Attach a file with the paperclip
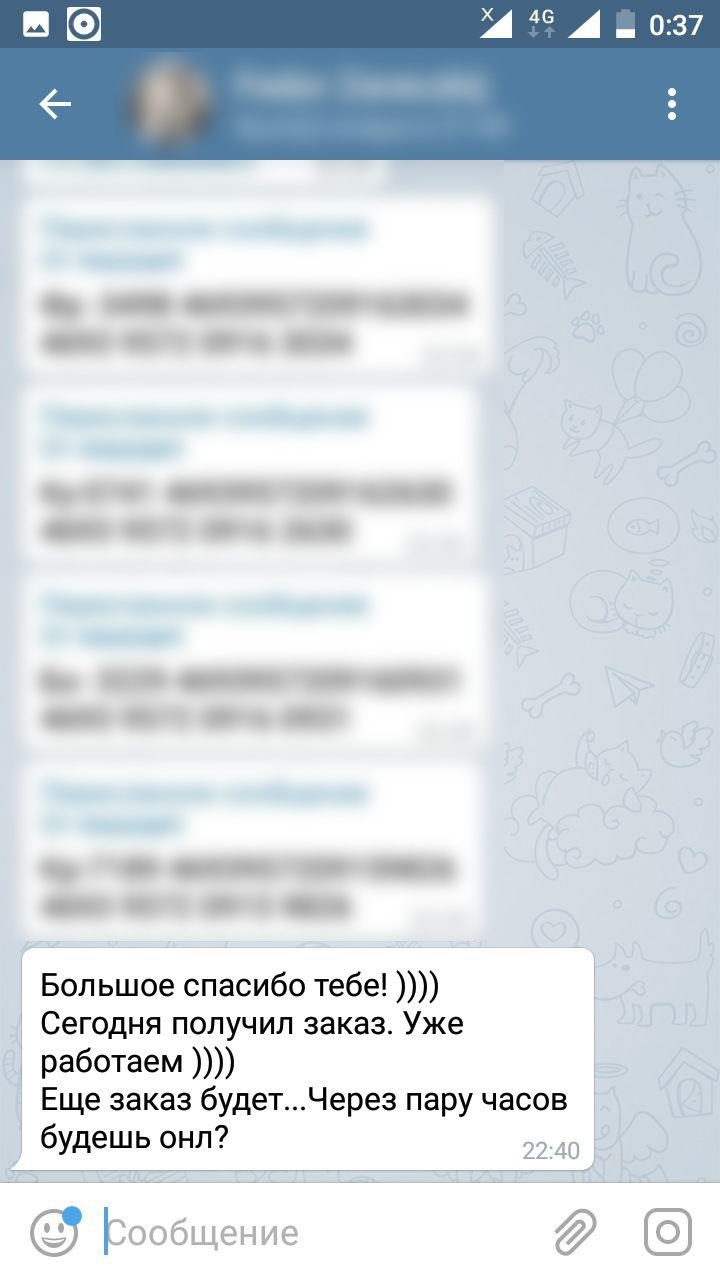This screenshot has height=1280, width=720. pyautogui.click(x=576, y=1232)
